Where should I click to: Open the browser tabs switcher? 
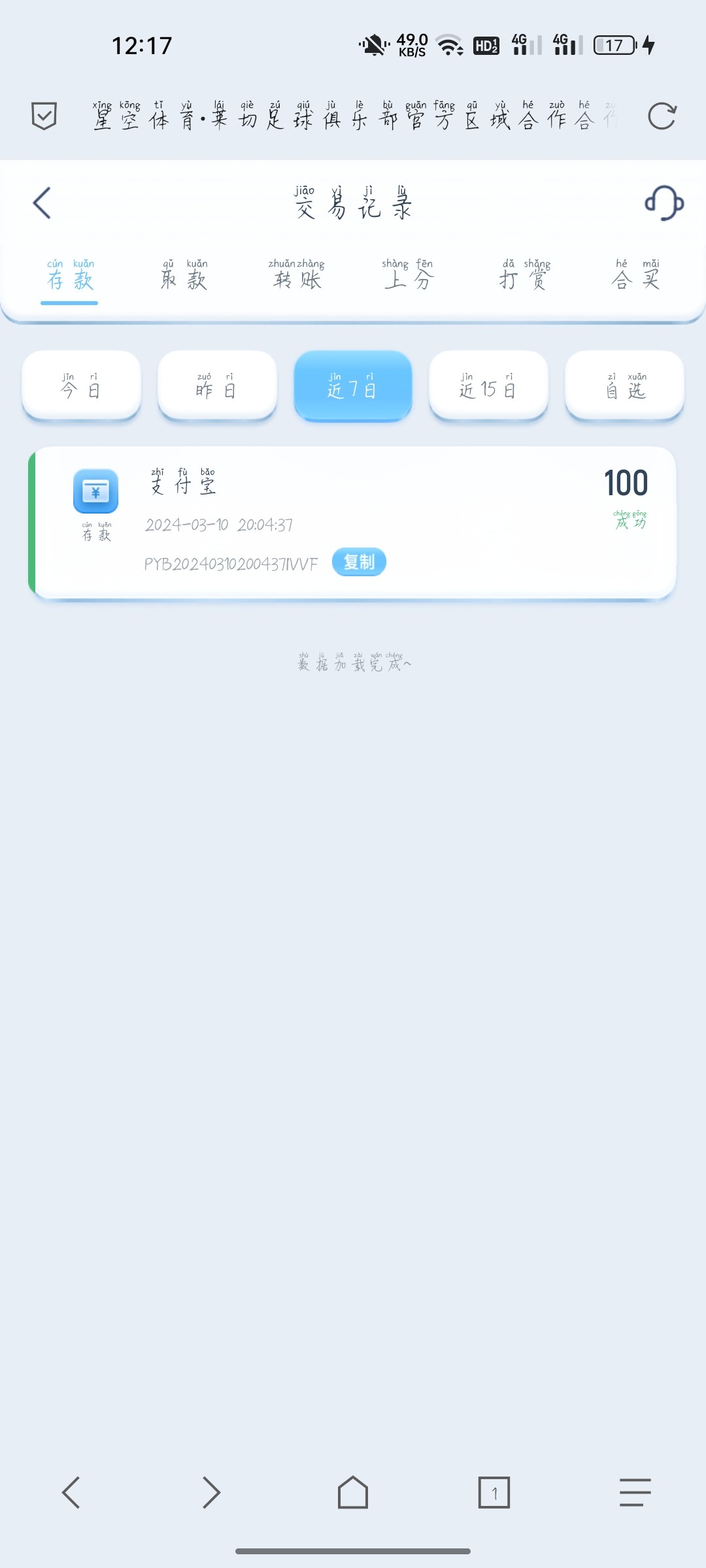tap(494, 1492)
